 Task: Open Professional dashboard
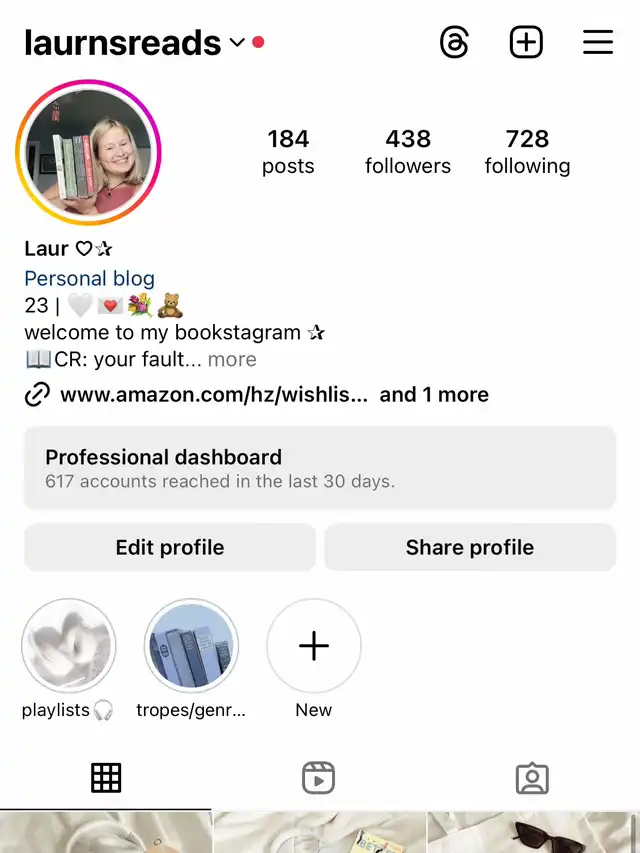click(319, 468)
